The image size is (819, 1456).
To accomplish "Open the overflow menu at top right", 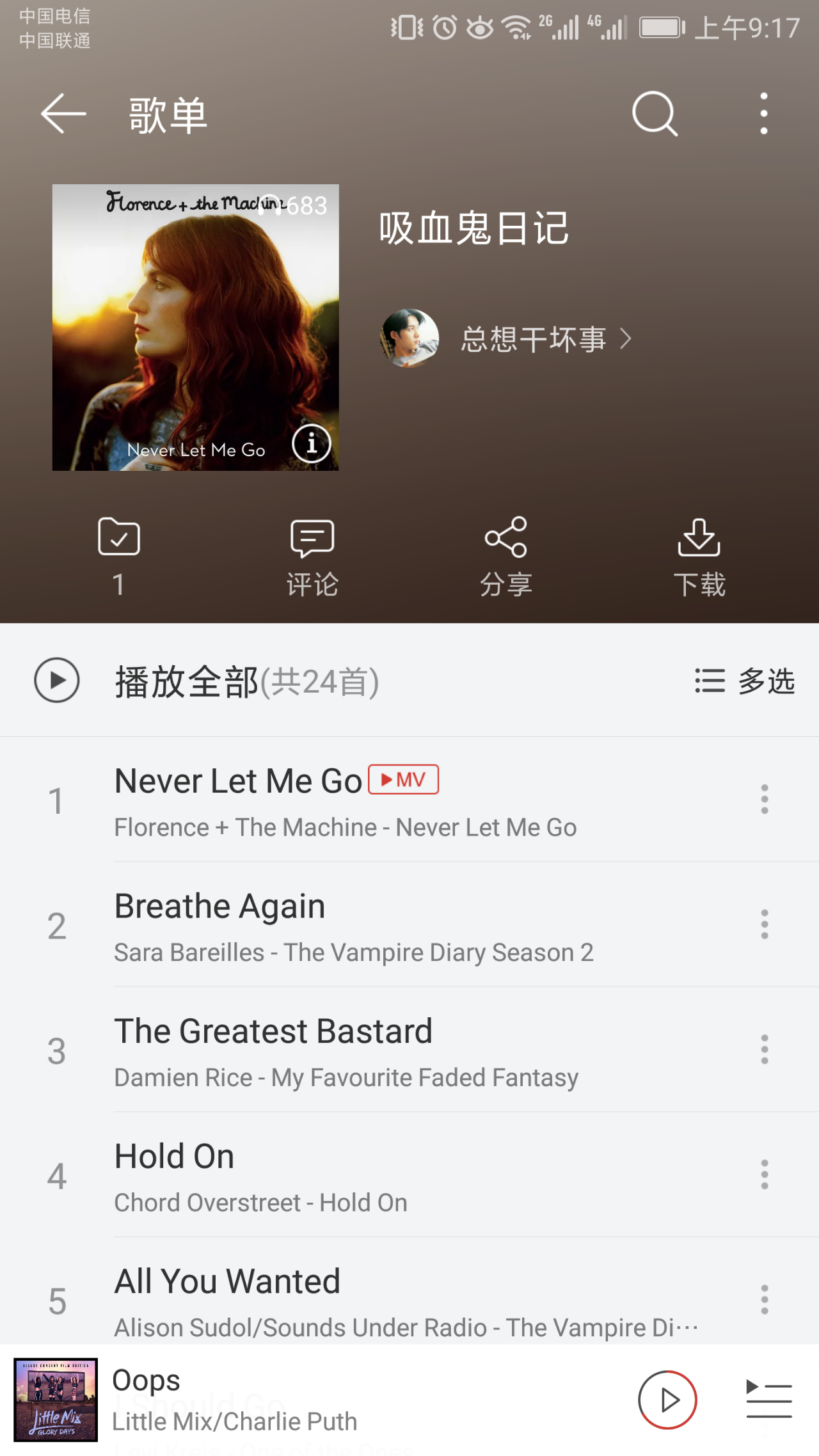I will (x=763, y=114).
